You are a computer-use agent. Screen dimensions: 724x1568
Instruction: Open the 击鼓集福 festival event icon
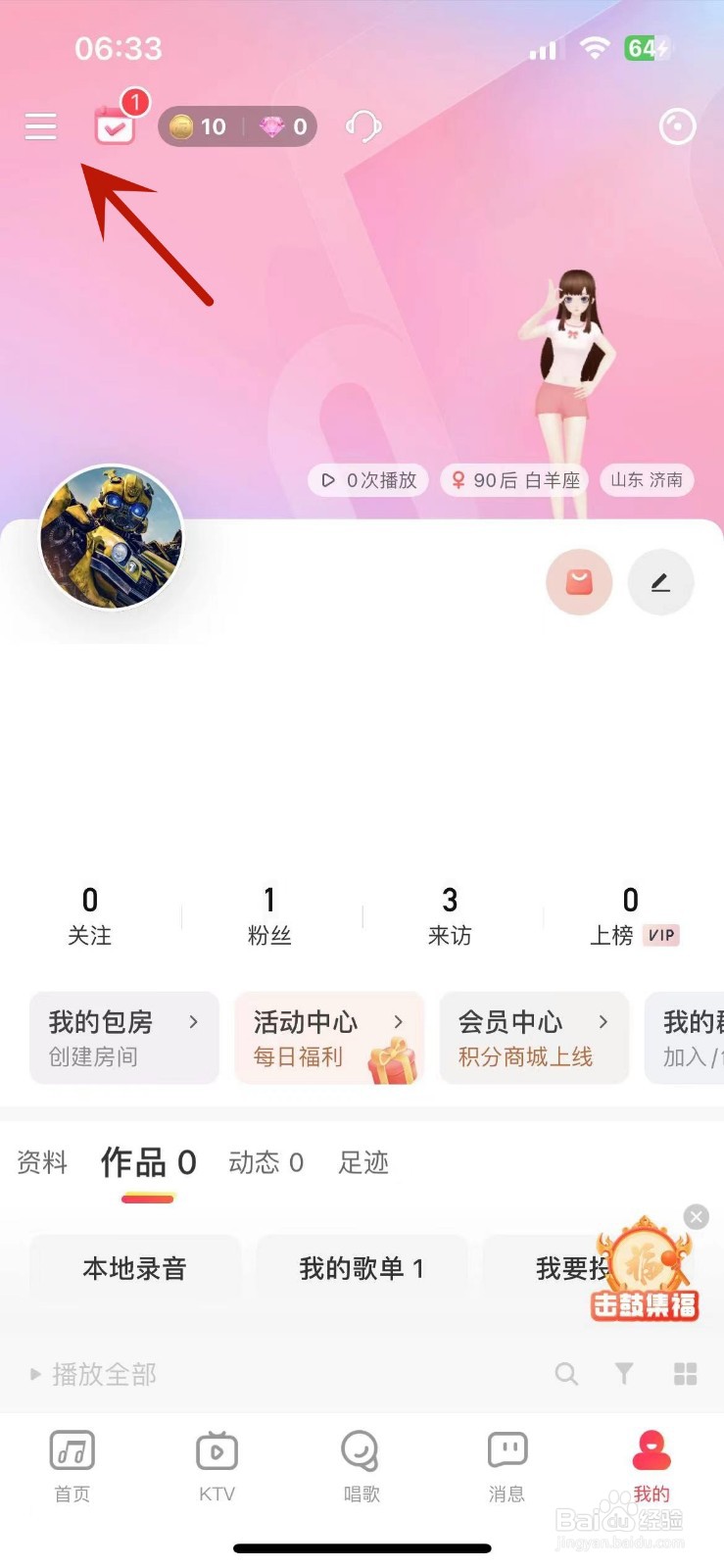point(644,1269)
